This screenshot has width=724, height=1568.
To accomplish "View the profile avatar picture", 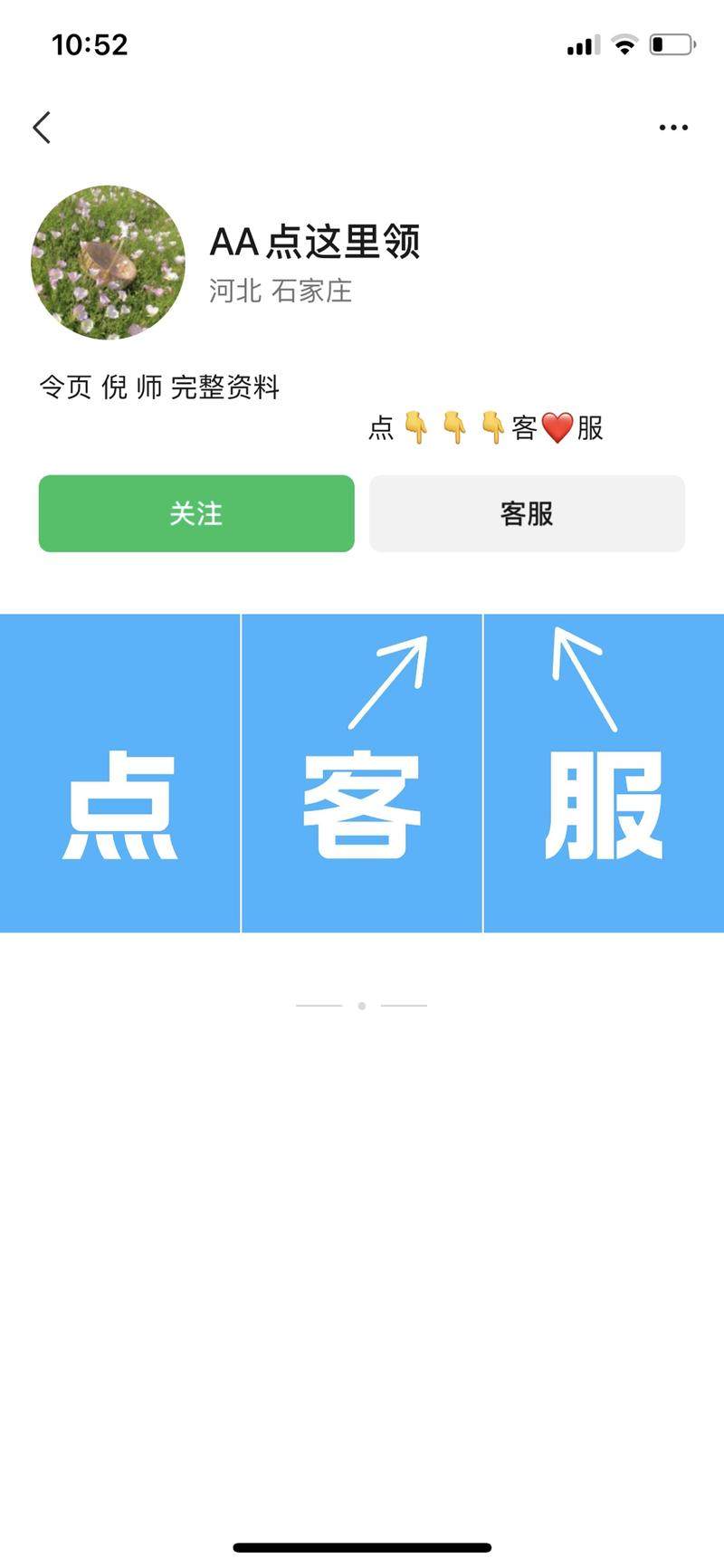I will 108,263.
